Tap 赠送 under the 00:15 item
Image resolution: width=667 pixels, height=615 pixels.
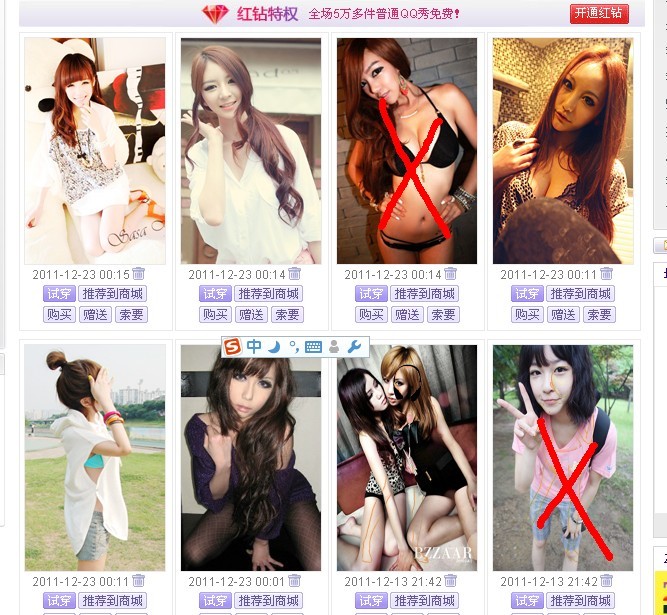click(x=95, y=314)
